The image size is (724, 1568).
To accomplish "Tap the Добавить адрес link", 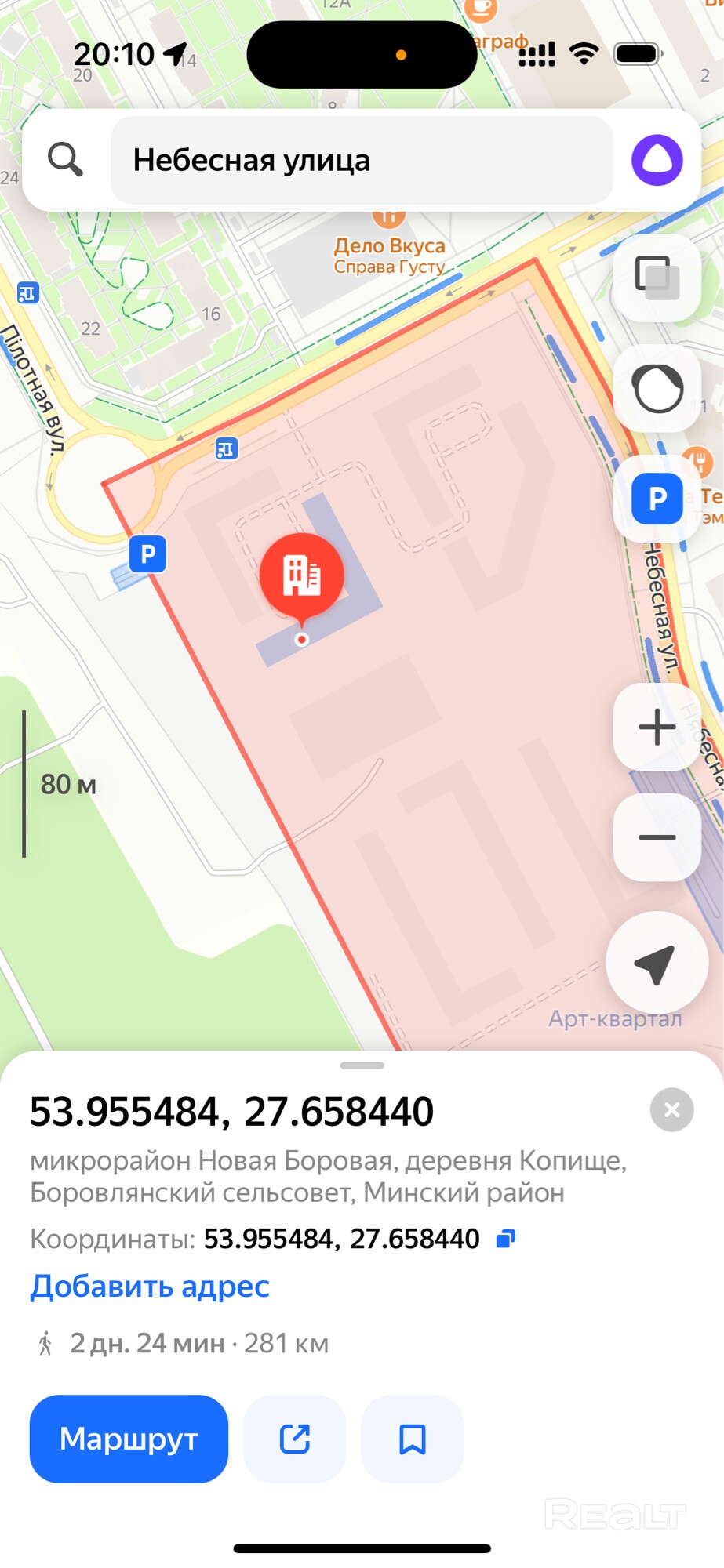I will click(x=150, y=1287).
